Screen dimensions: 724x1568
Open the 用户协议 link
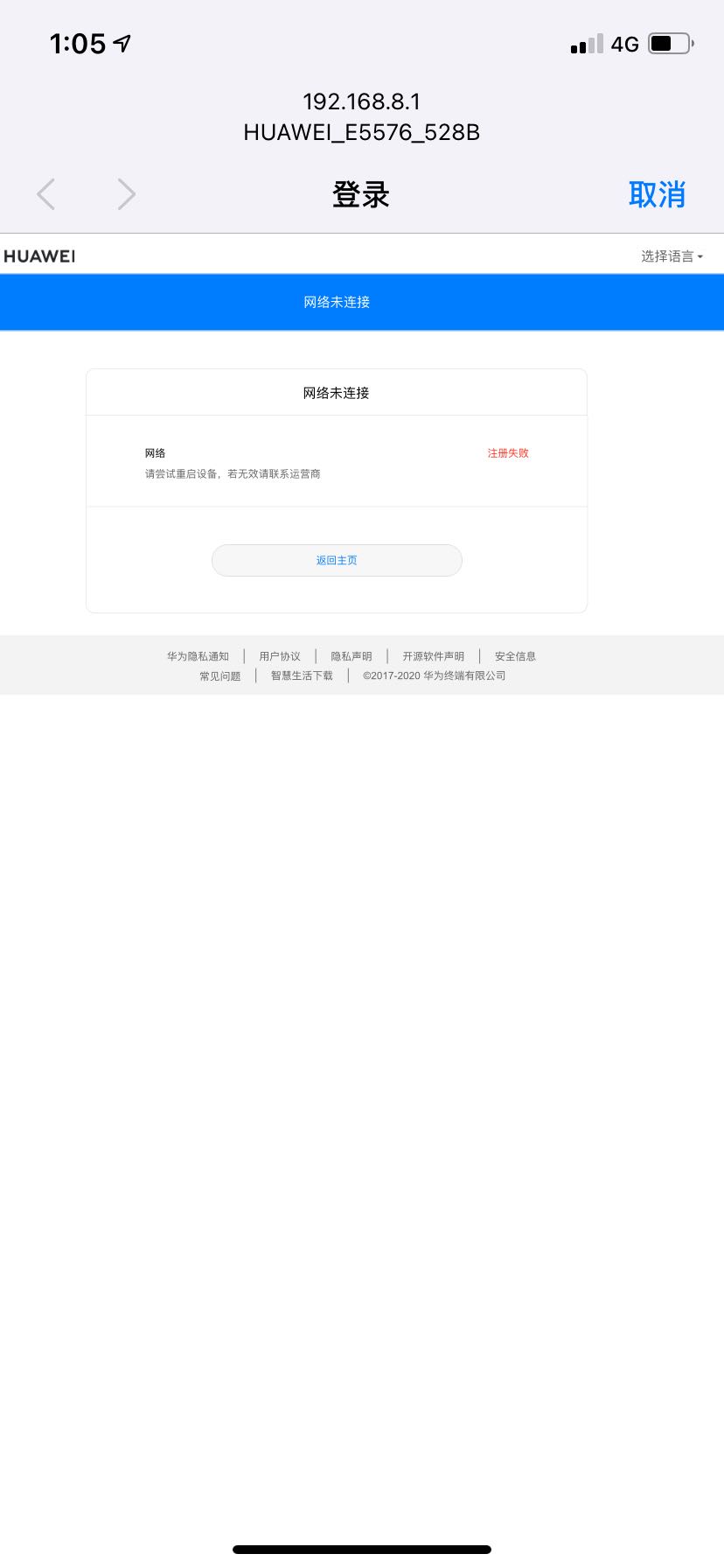tap(280, 656)
